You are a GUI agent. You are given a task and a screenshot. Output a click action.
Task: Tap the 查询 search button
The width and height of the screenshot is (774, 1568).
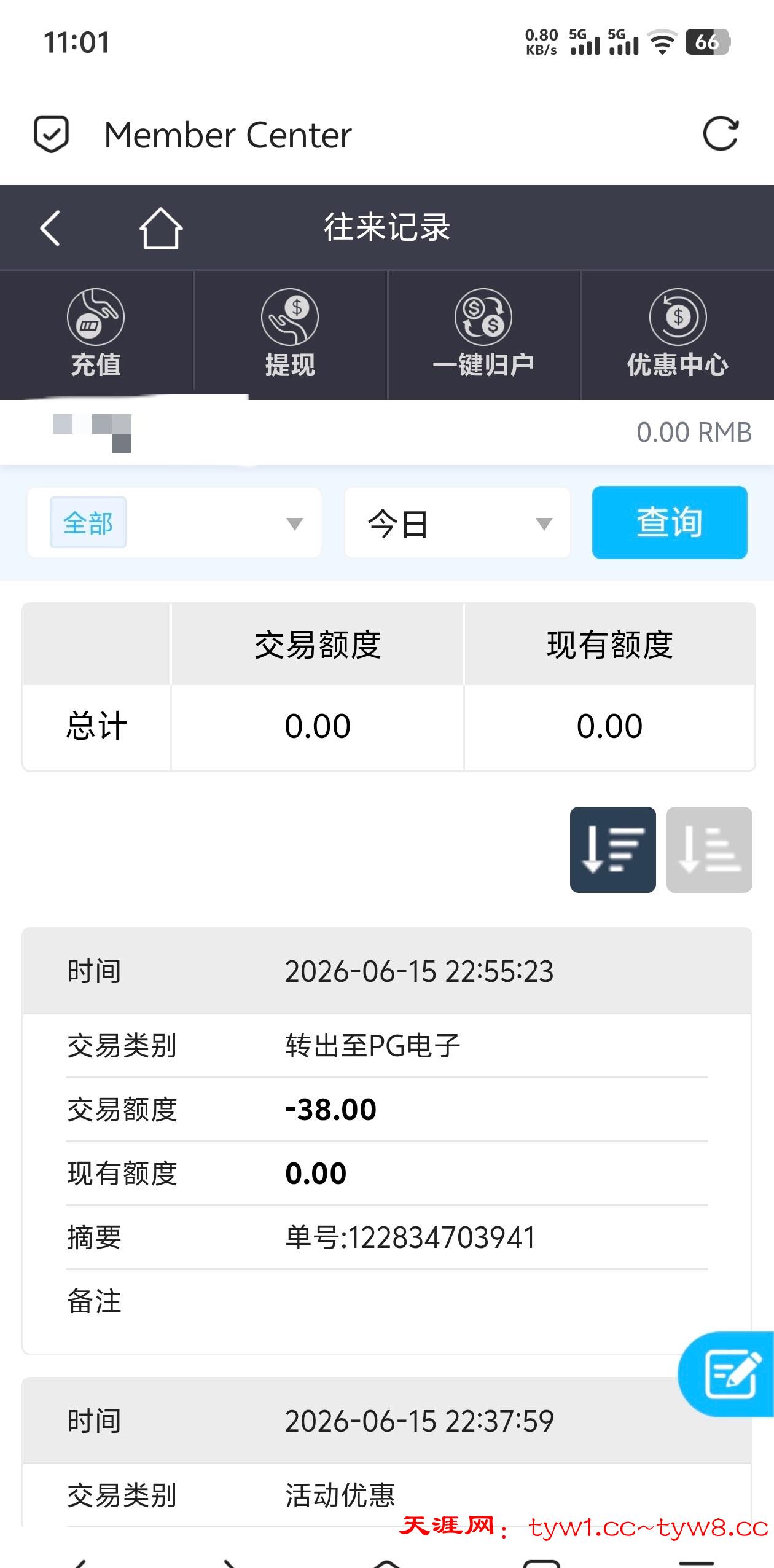pyautogui.click(x=670, y=523)
